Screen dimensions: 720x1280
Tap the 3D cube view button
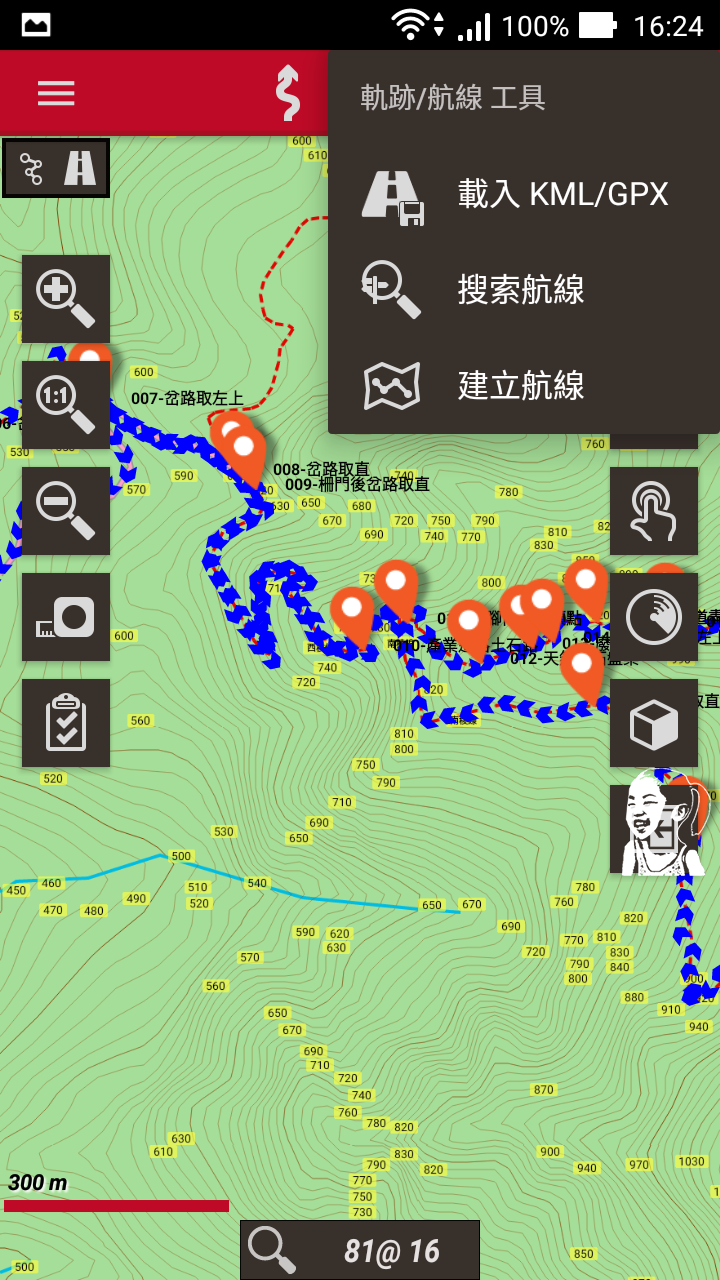point(654,723)
